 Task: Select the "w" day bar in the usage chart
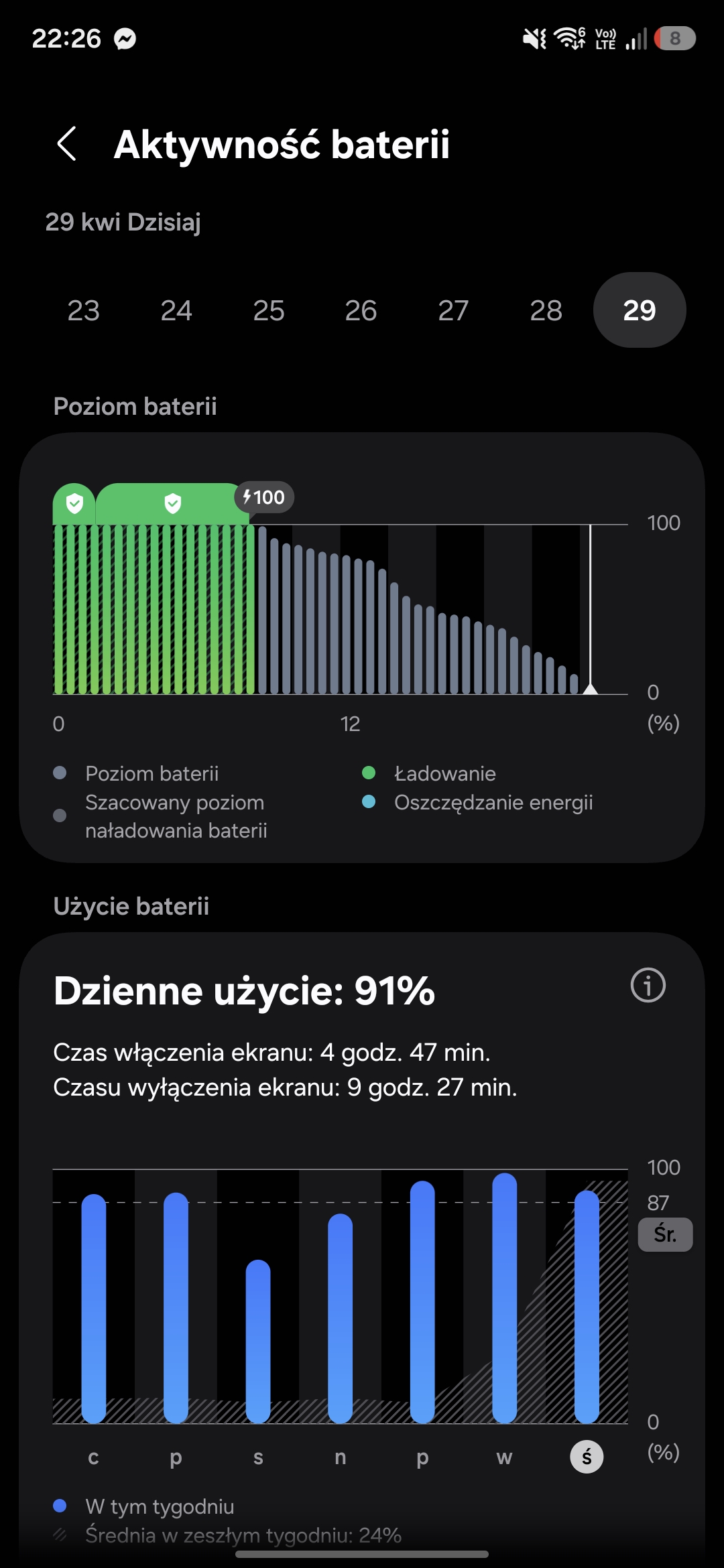[505, 1297]
